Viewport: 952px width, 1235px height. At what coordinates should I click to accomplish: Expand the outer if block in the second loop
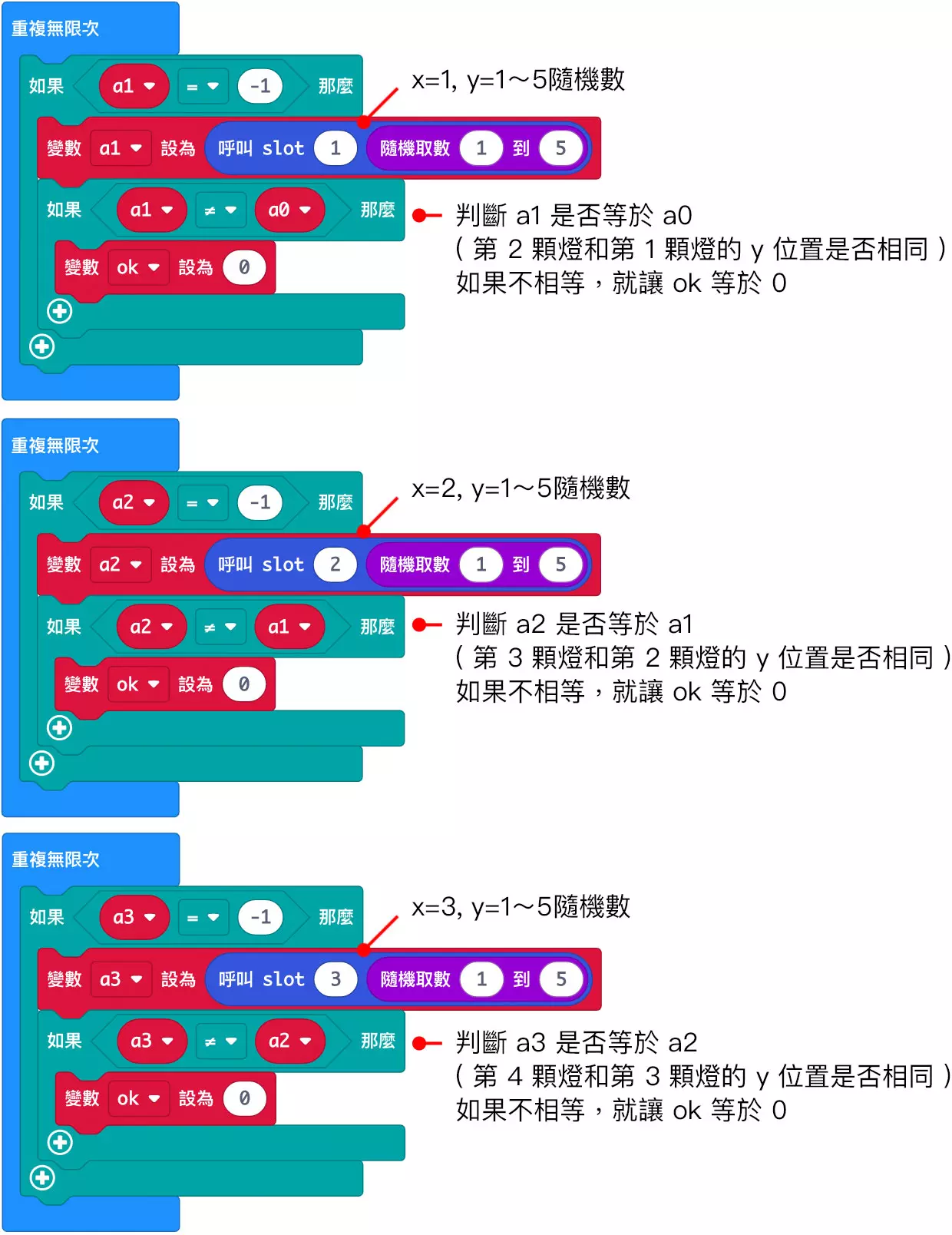point(40,763)
